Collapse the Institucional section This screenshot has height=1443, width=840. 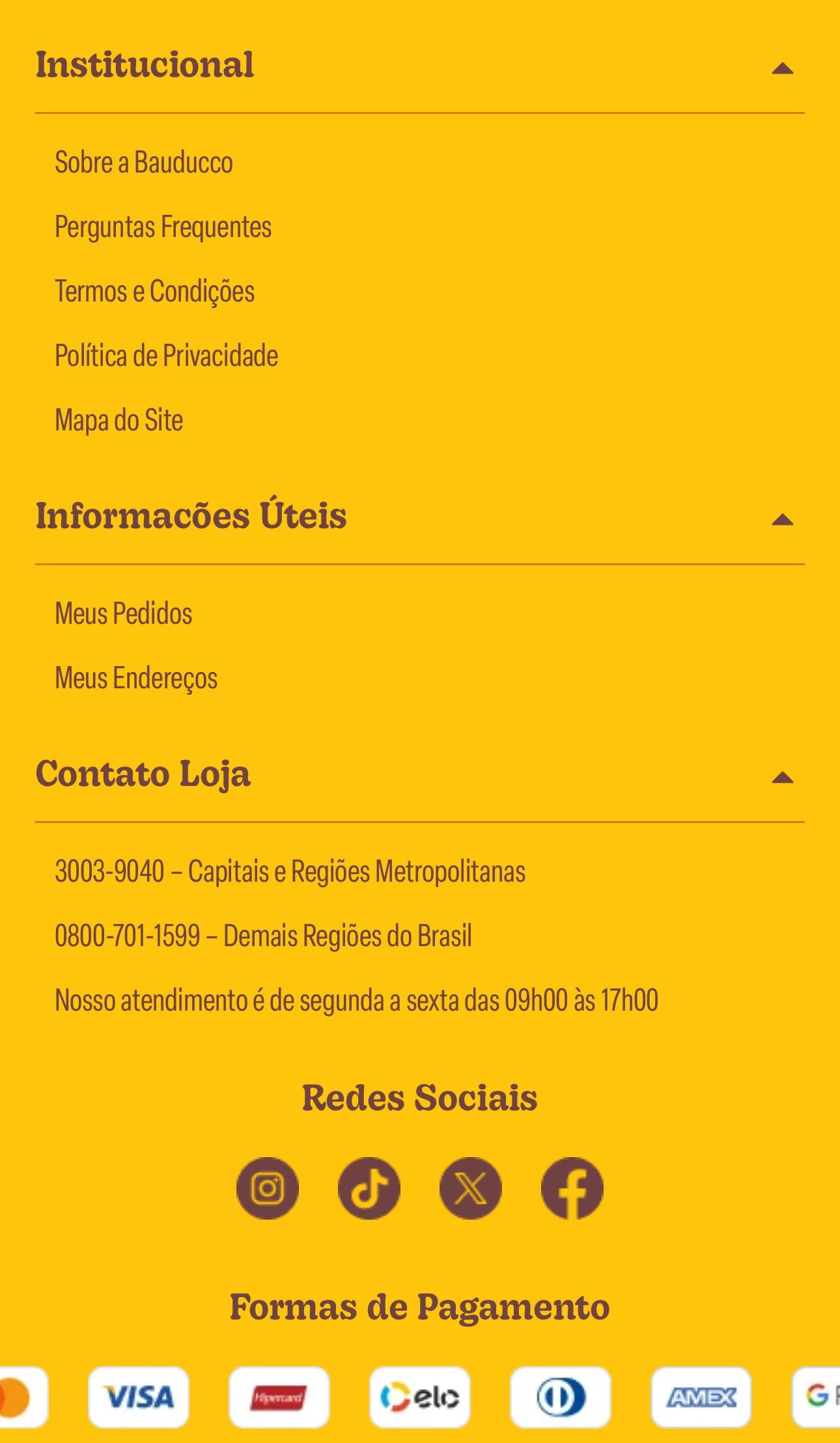click(782, 68)
